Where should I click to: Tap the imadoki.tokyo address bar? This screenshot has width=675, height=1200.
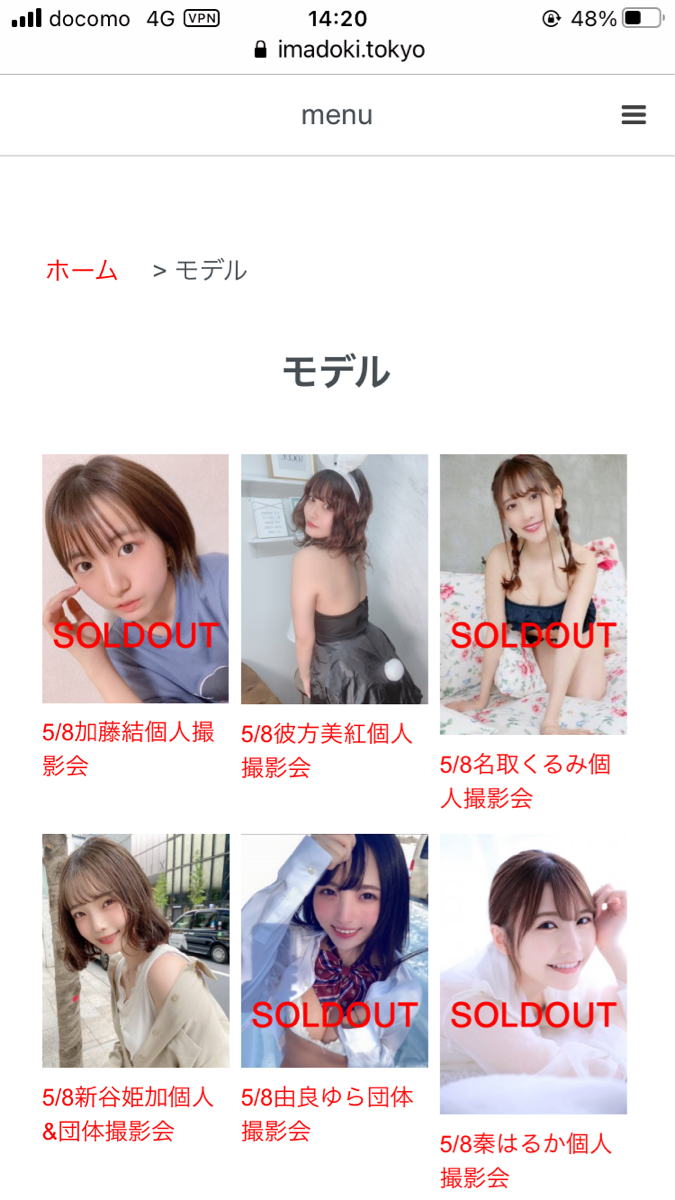tap(339, 49)
